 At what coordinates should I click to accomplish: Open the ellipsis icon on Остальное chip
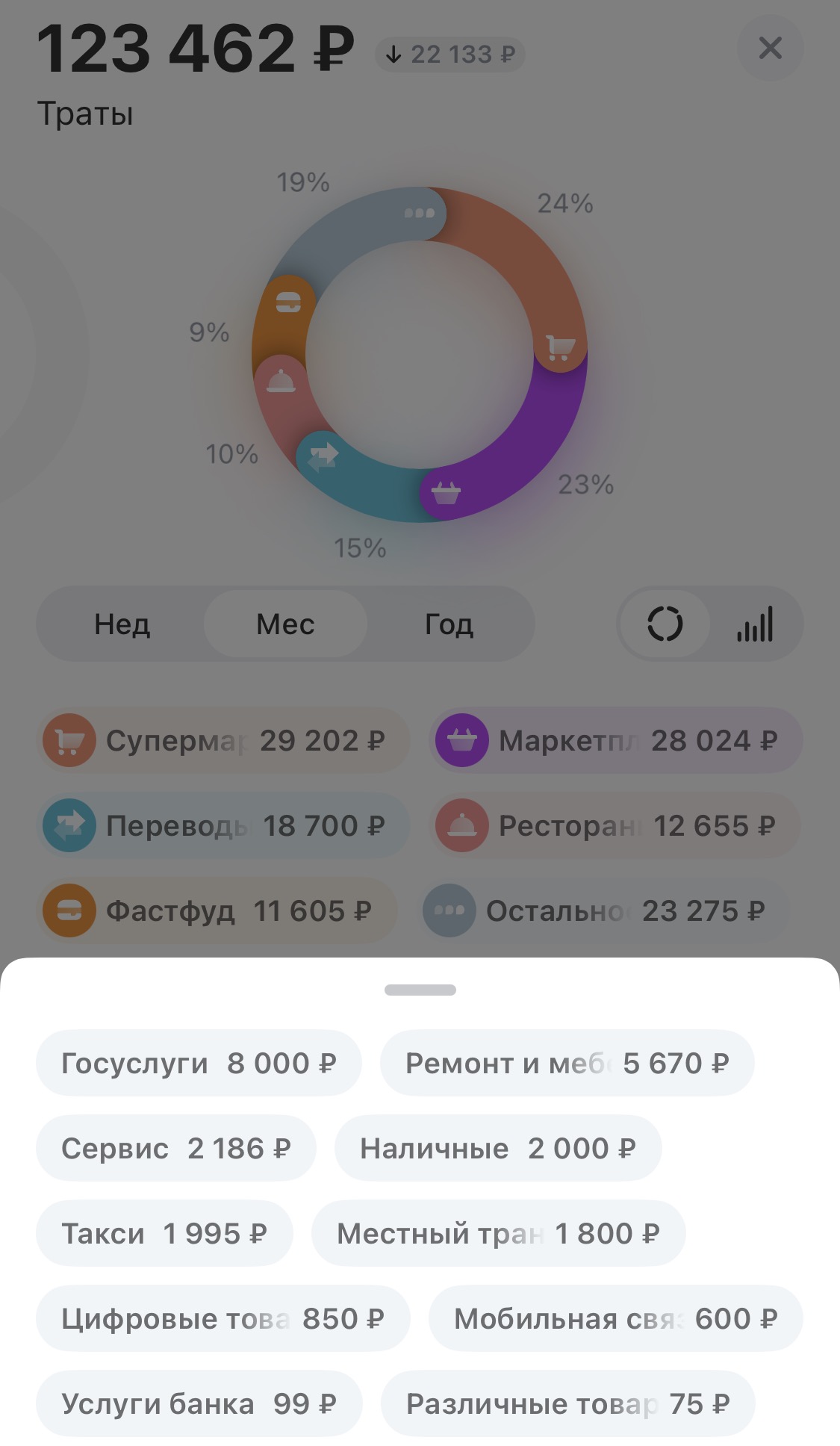tap(448, 911)
